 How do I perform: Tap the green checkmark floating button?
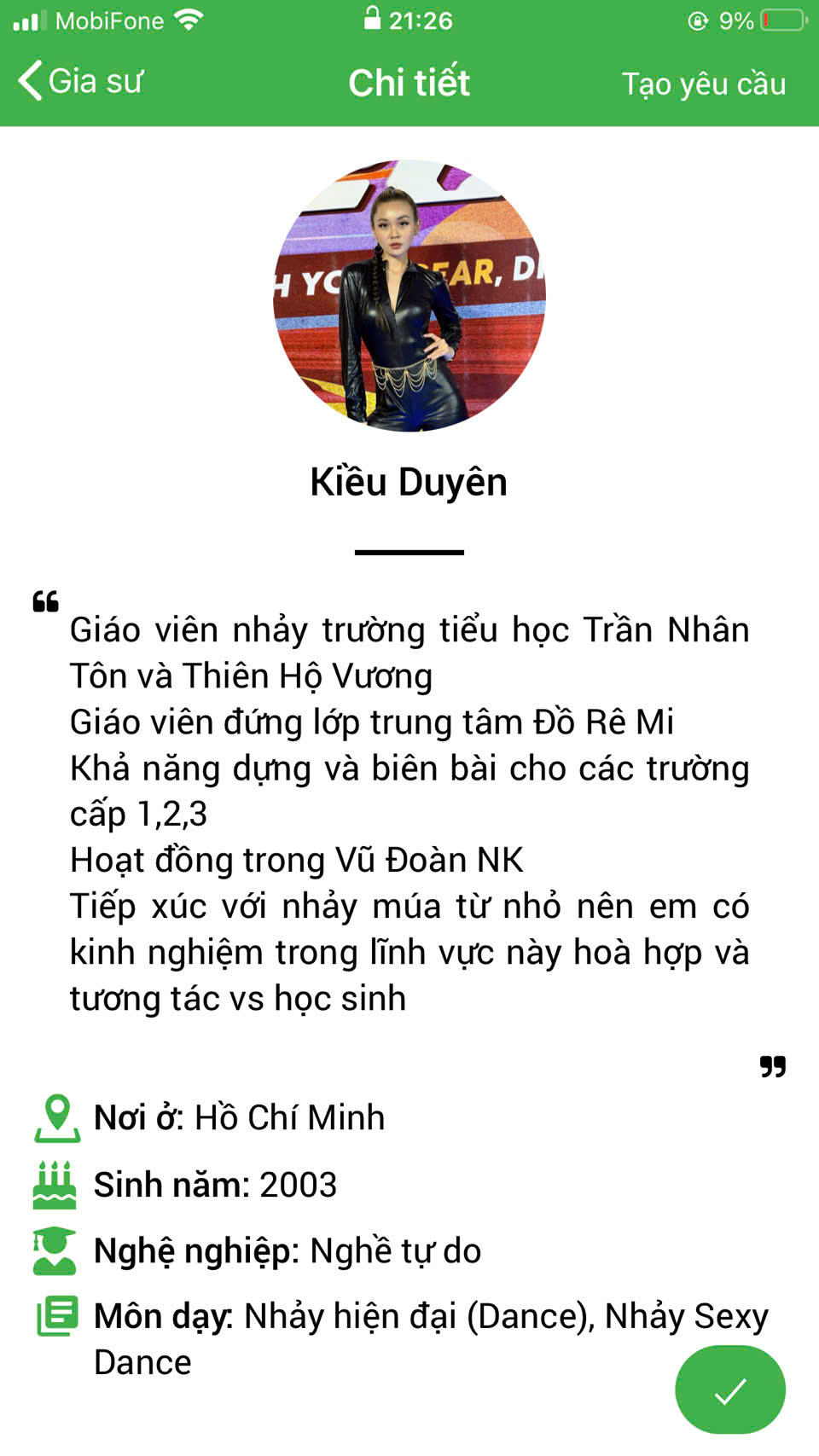click(729, 1390)
